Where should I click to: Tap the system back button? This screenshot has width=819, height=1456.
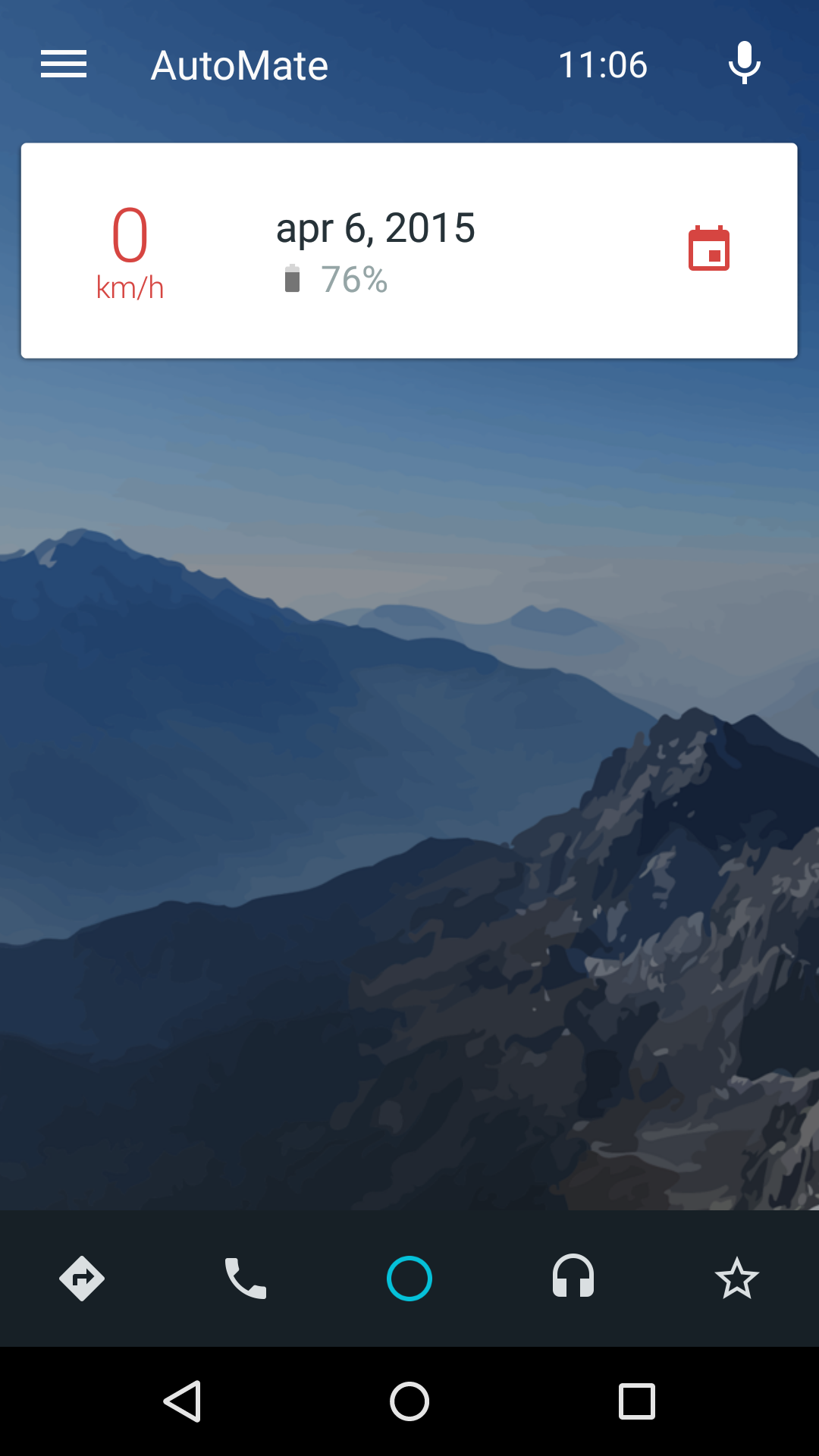point(183,1401)
